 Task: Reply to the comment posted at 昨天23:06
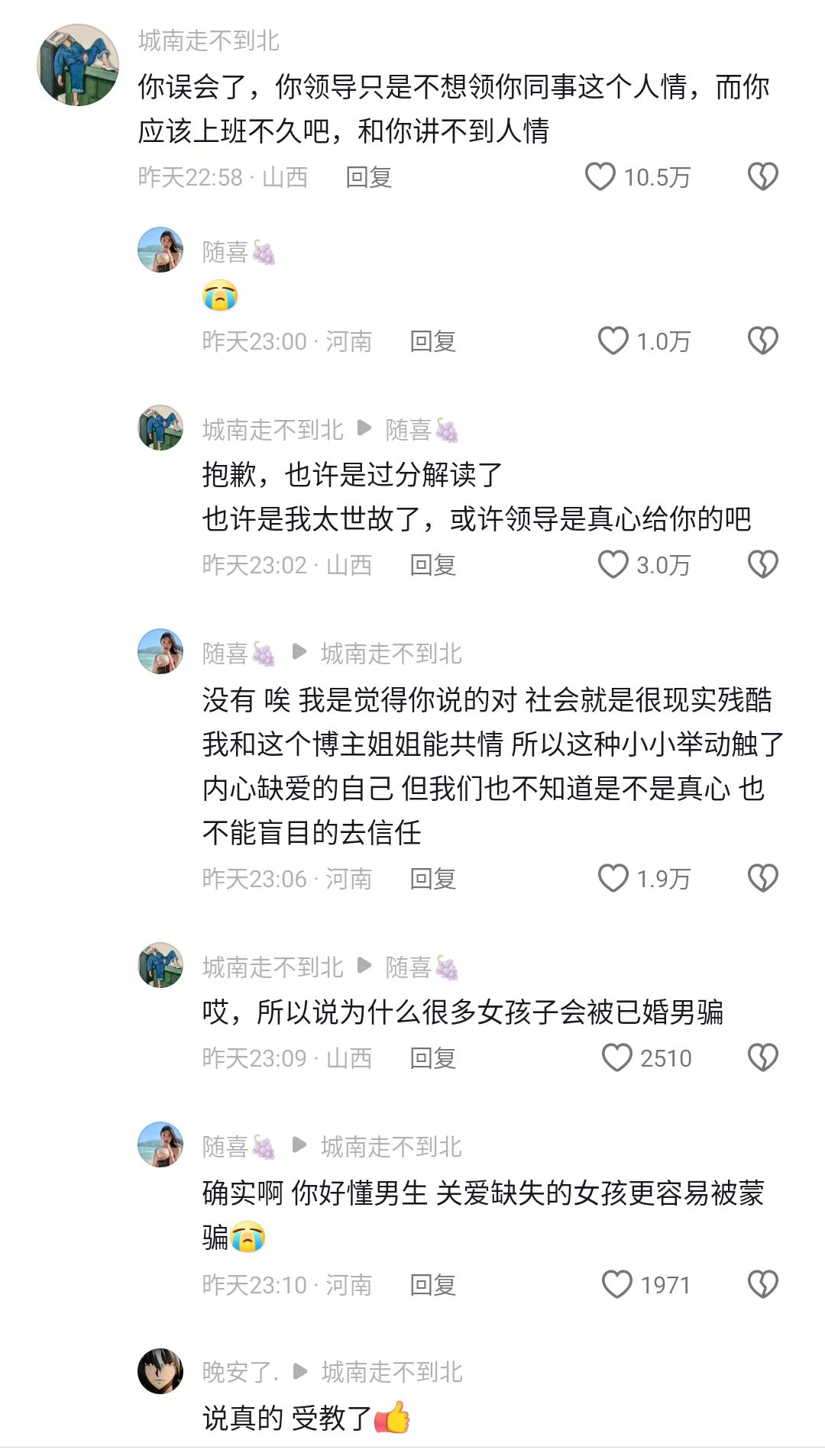433,879
